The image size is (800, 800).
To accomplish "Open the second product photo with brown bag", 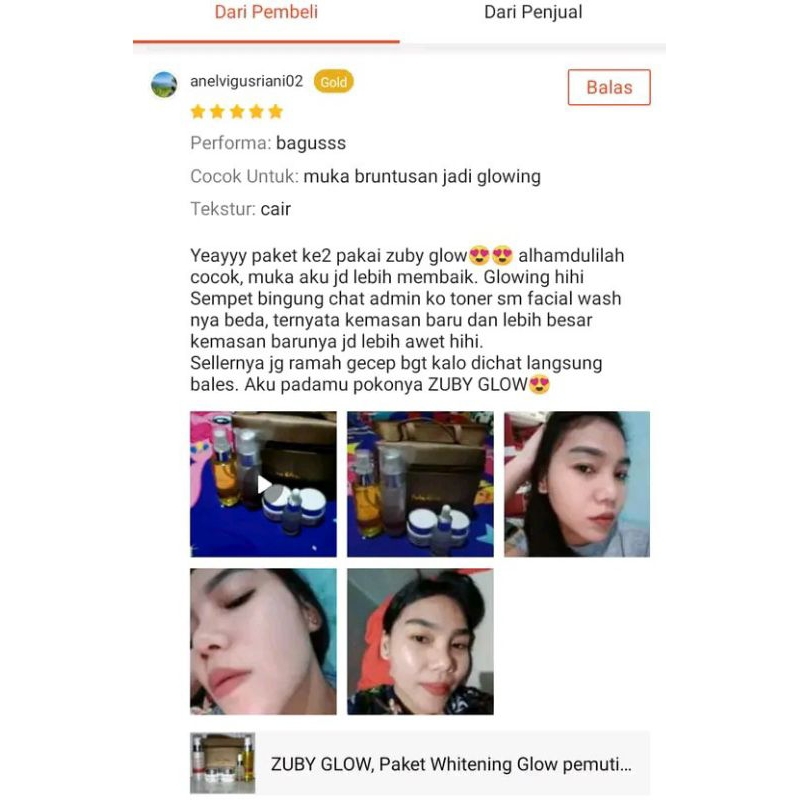I will coord(420,484).
